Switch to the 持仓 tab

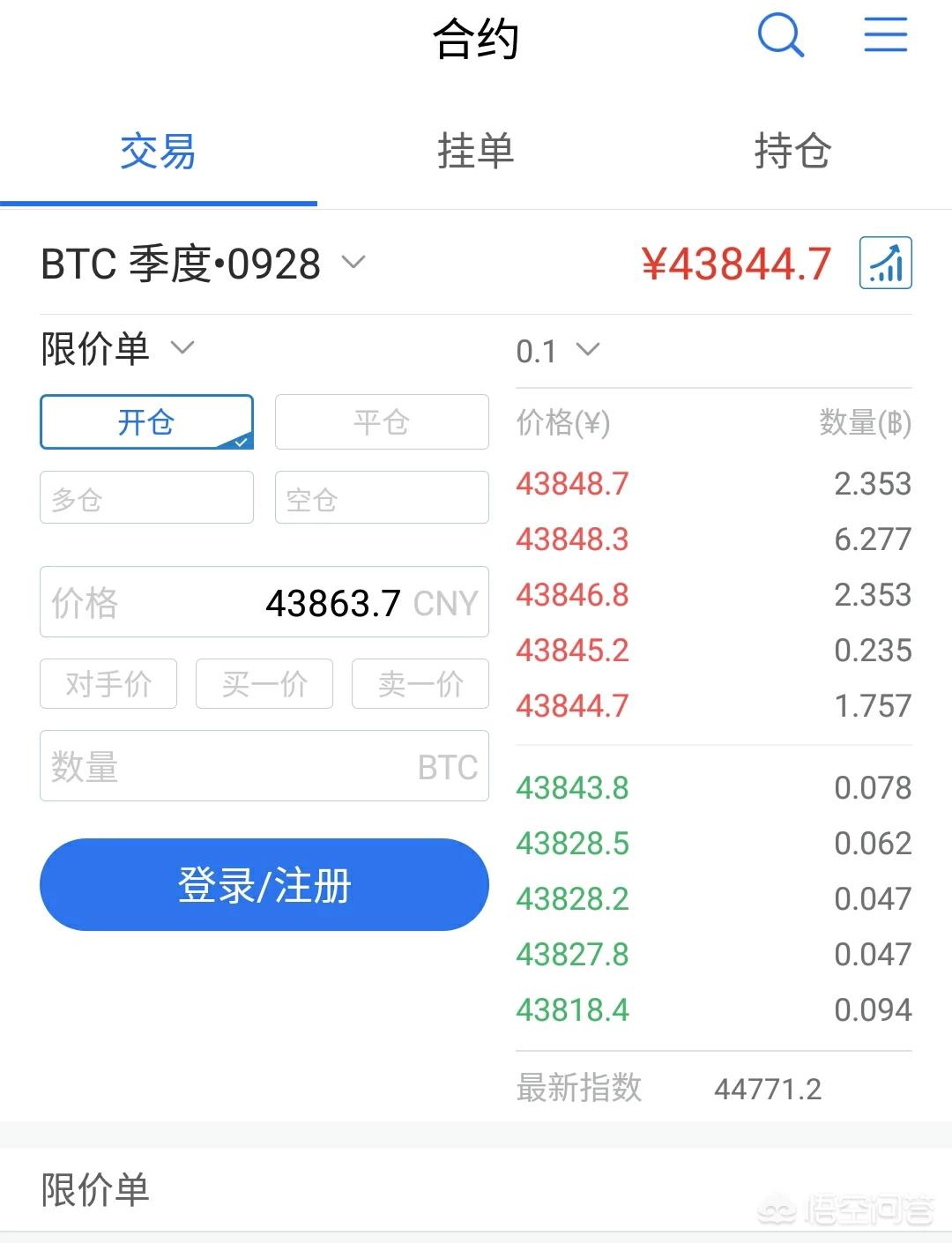792,151
